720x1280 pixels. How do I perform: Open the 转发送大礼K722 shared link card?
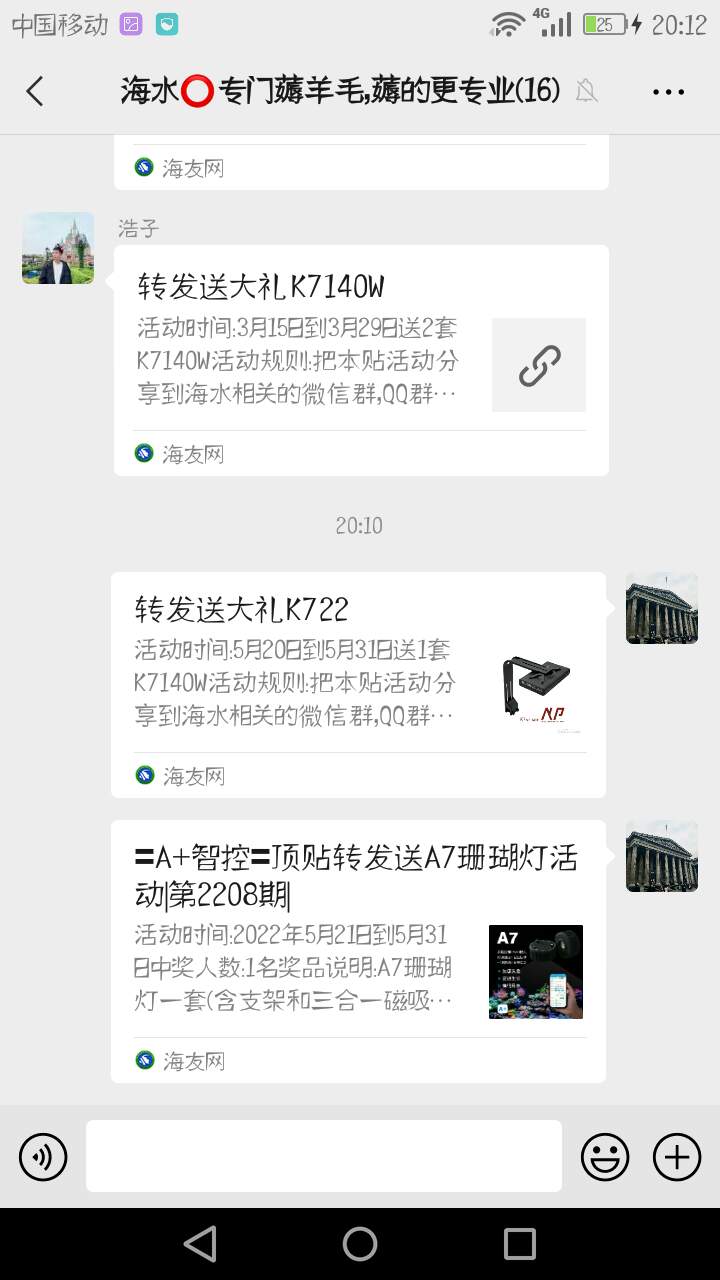358,684
